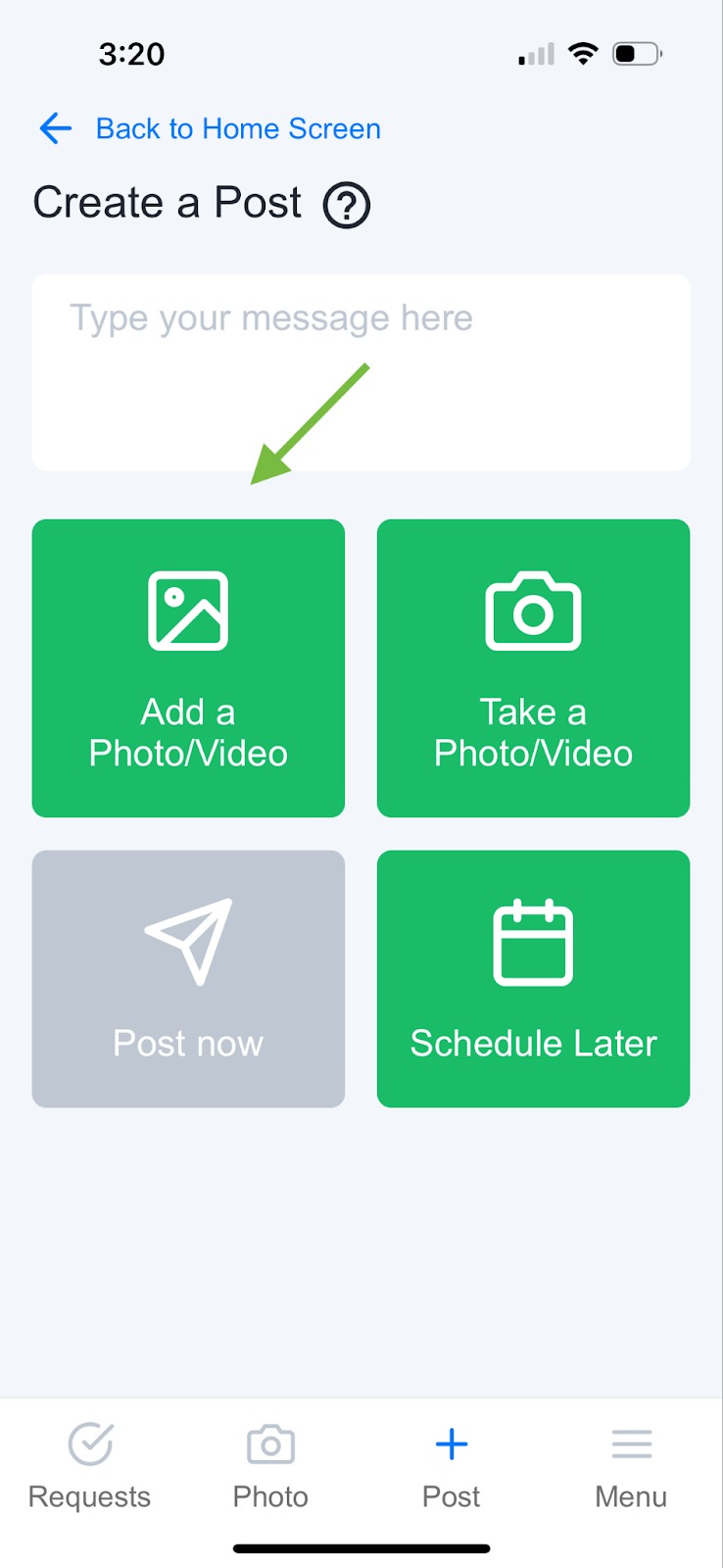Screen dimensions: 723x1568
Task: Select the Post tab
Action: pos(452,1466)
